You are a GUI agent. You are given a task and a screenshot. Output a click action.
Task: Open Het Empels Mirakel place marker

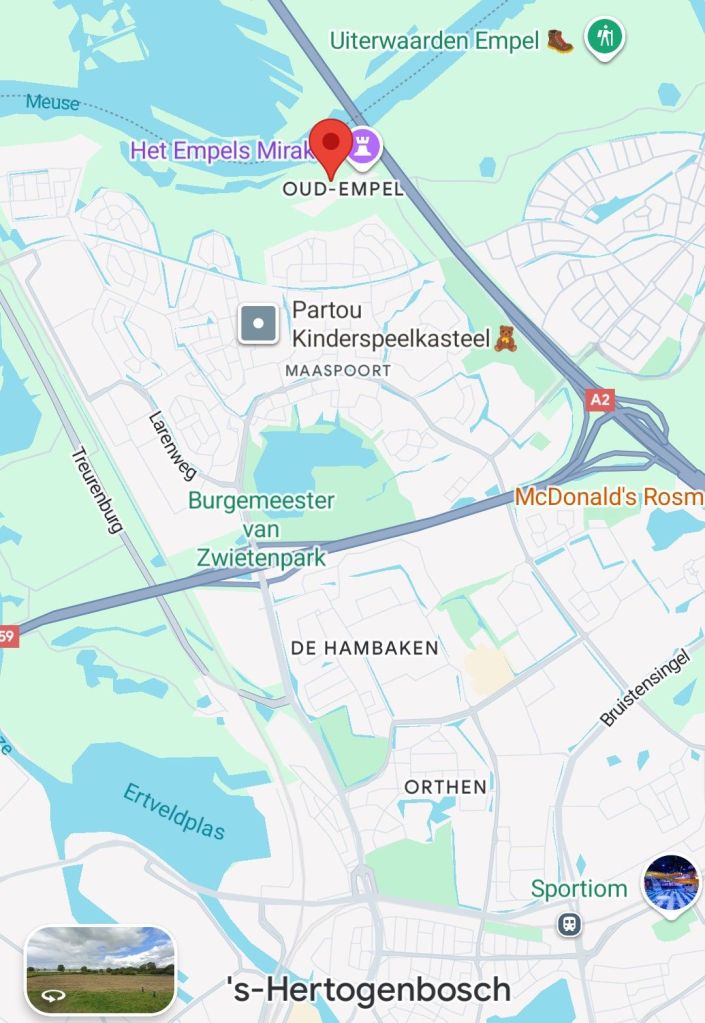365,149
